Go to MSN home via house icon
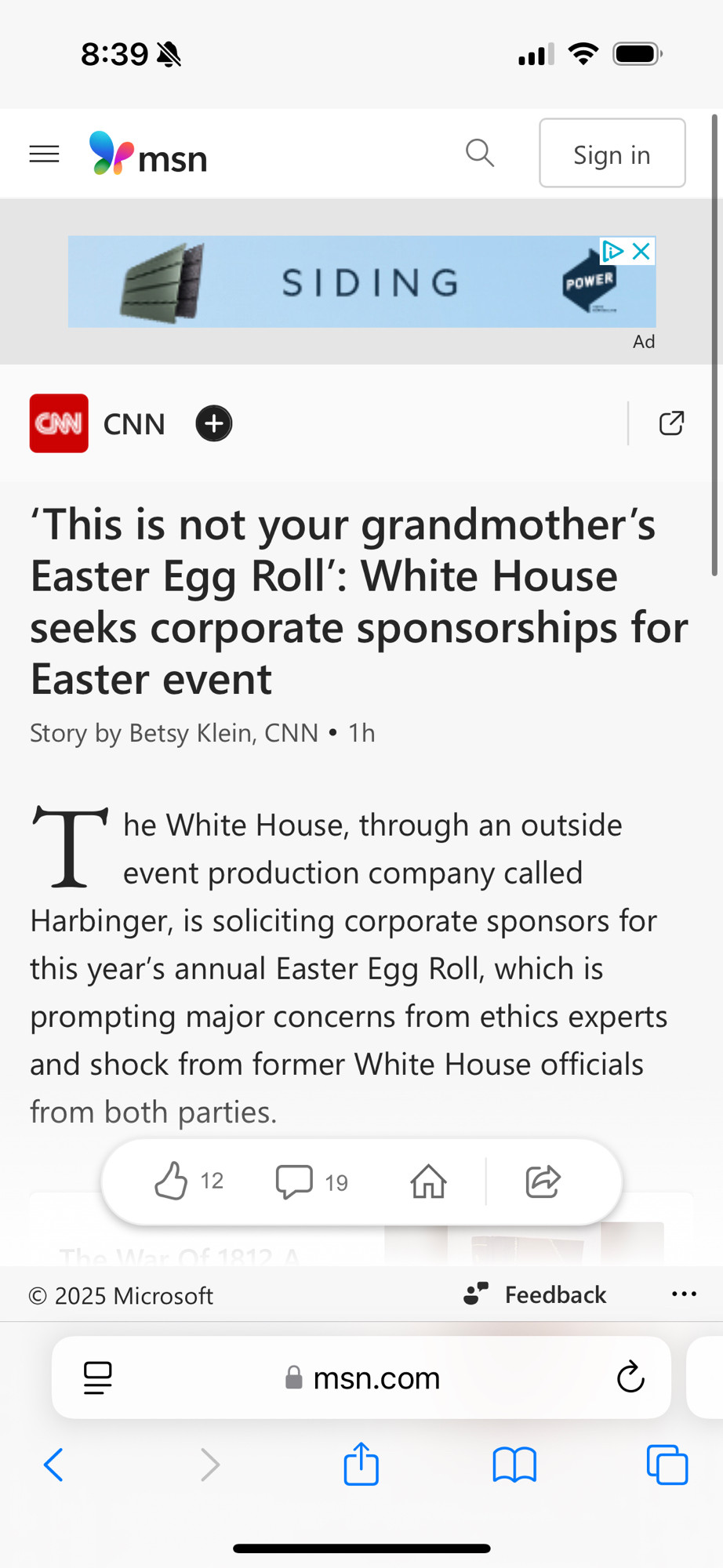 (x=428, y=1181)
